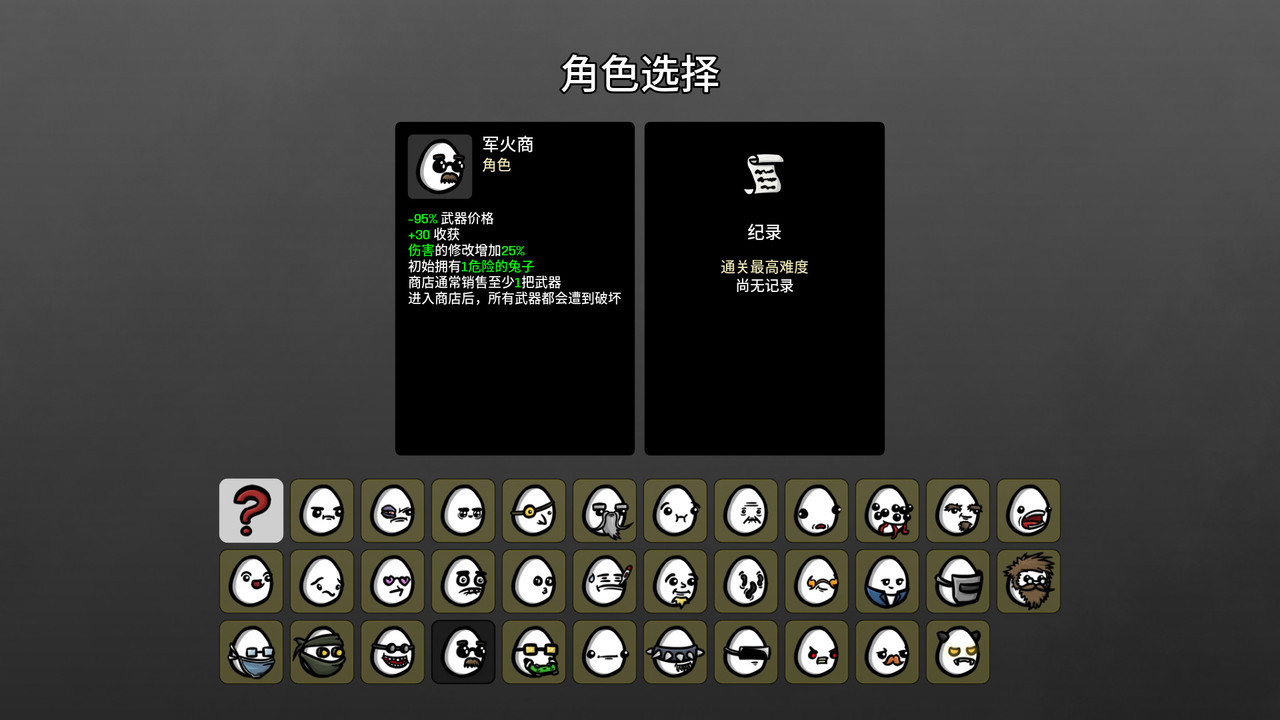Viewport: 1280px width, 720px height.
Task: Select the character in the blue collared suit
Action: click(x=887, y=581)
